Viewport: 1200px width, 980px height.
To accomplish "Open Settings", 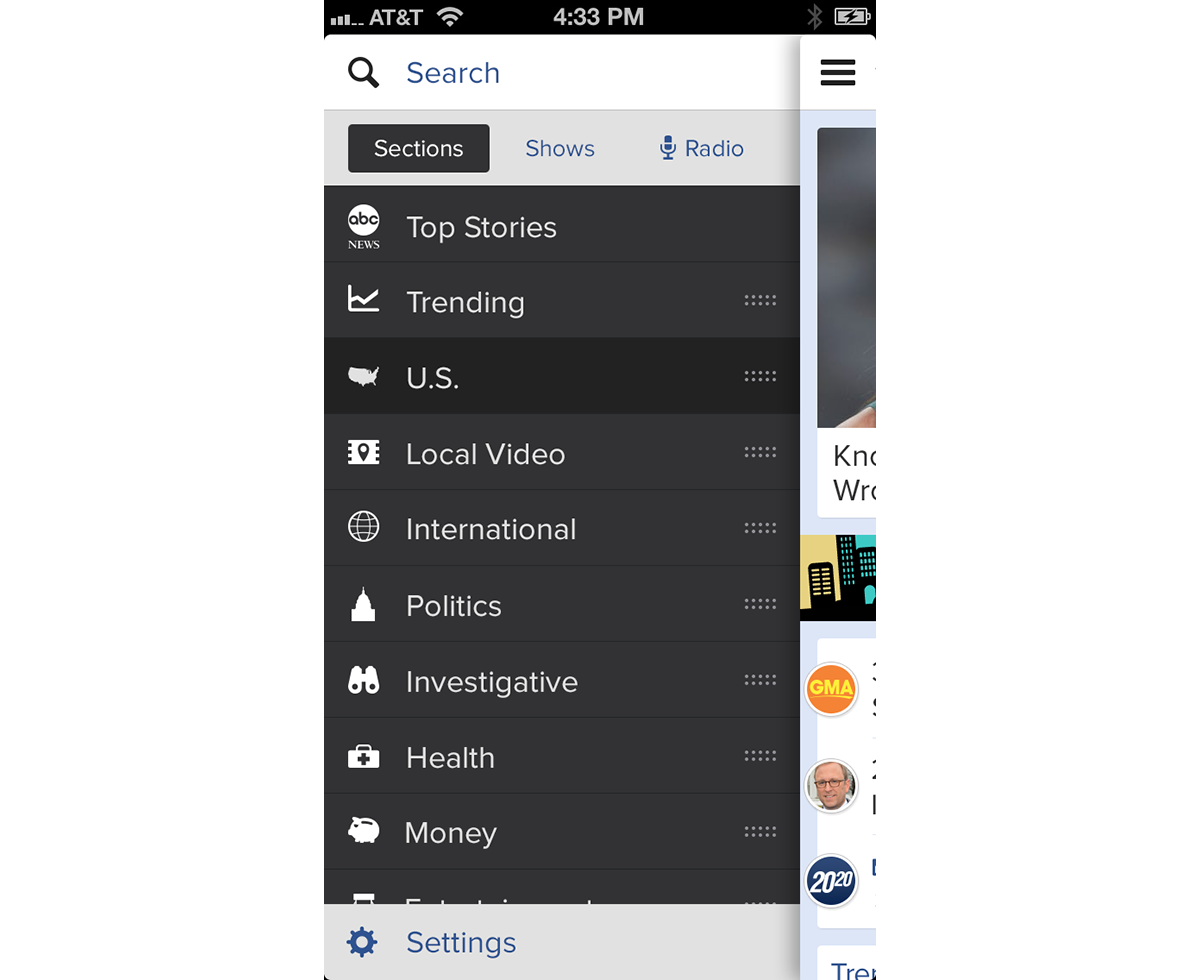I will pos(461,942).
